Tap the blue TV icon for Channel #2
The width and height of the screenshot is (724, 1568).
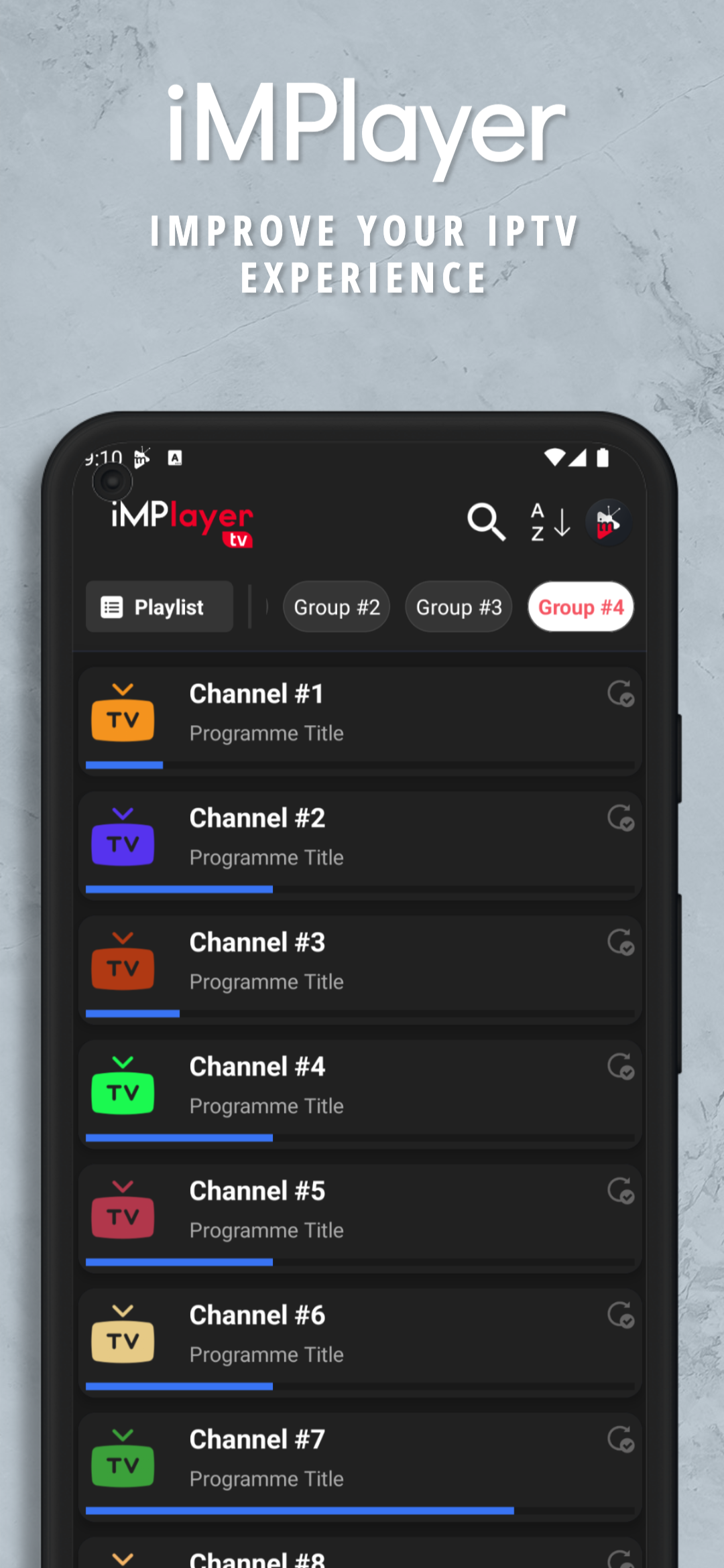(123, 842)
